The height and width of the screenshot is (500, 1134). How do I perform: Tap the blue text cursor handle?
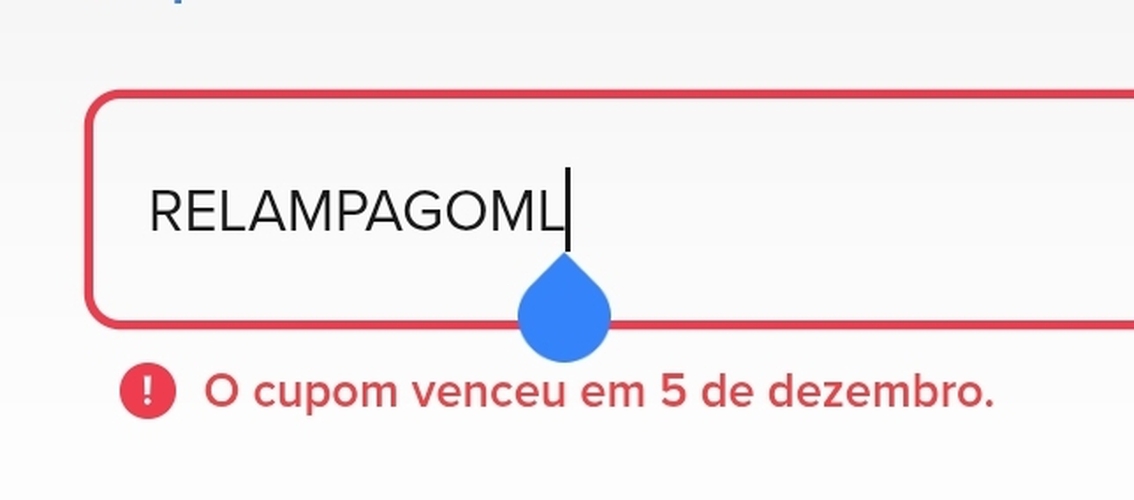click(x=564, y=315)
